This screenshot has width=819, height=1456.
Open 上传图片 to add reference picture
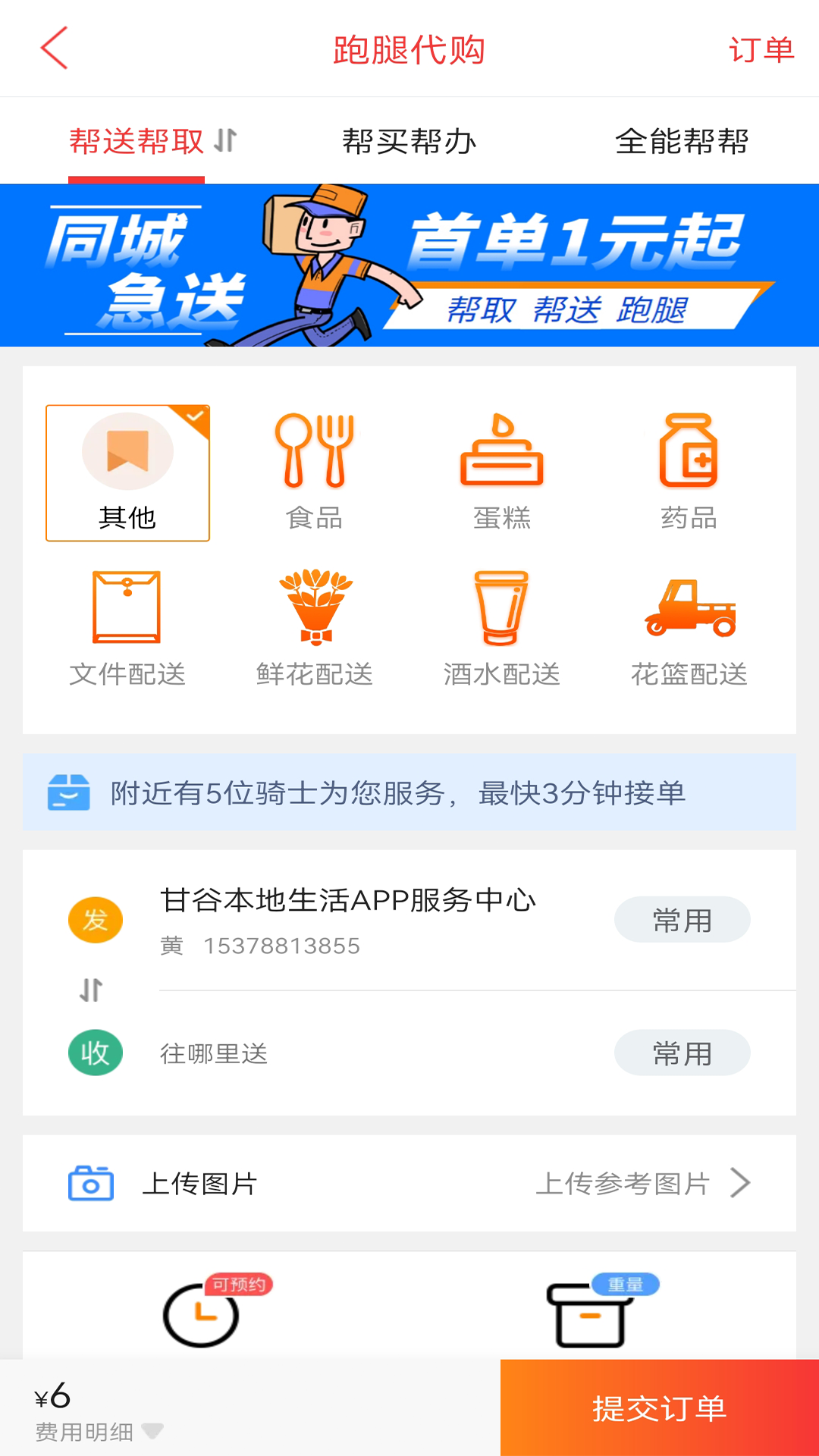[x=409, y=1183]
